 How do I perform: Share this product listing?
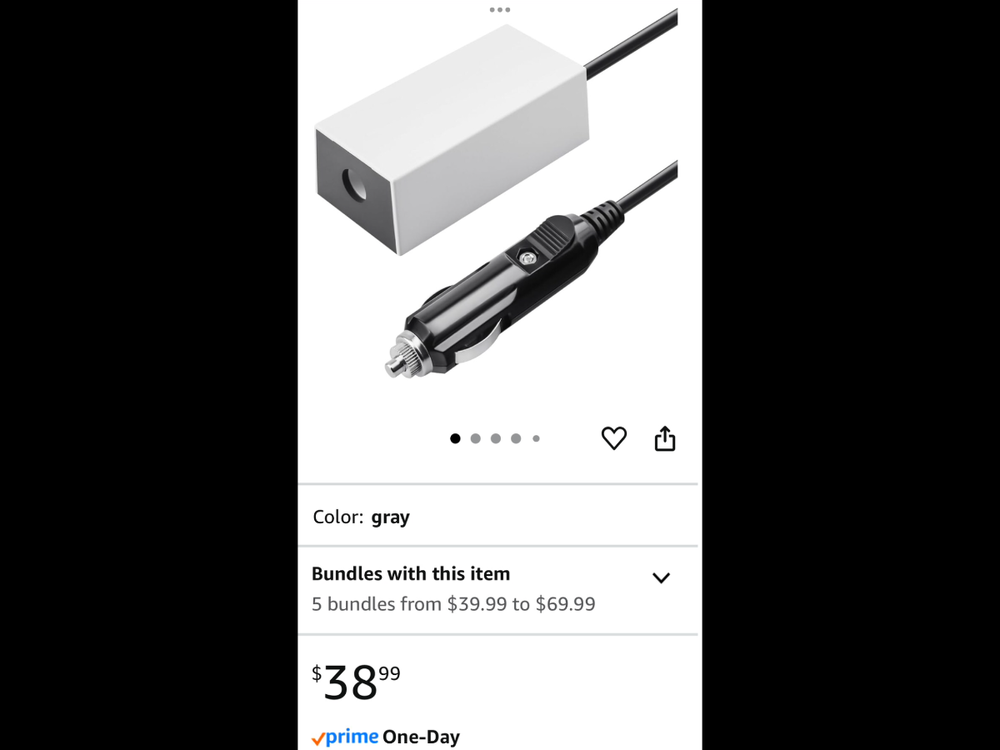(665, 439)
